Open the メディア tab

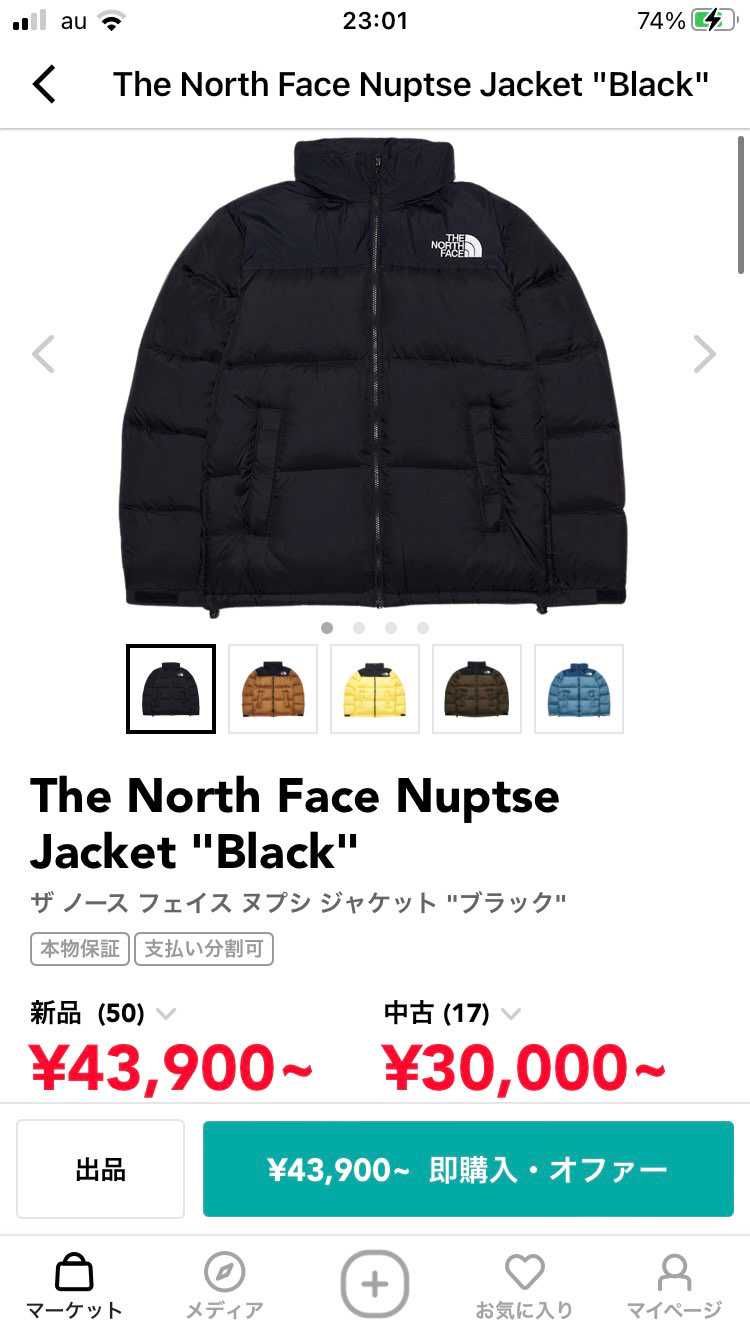[x=224, y=1286]
